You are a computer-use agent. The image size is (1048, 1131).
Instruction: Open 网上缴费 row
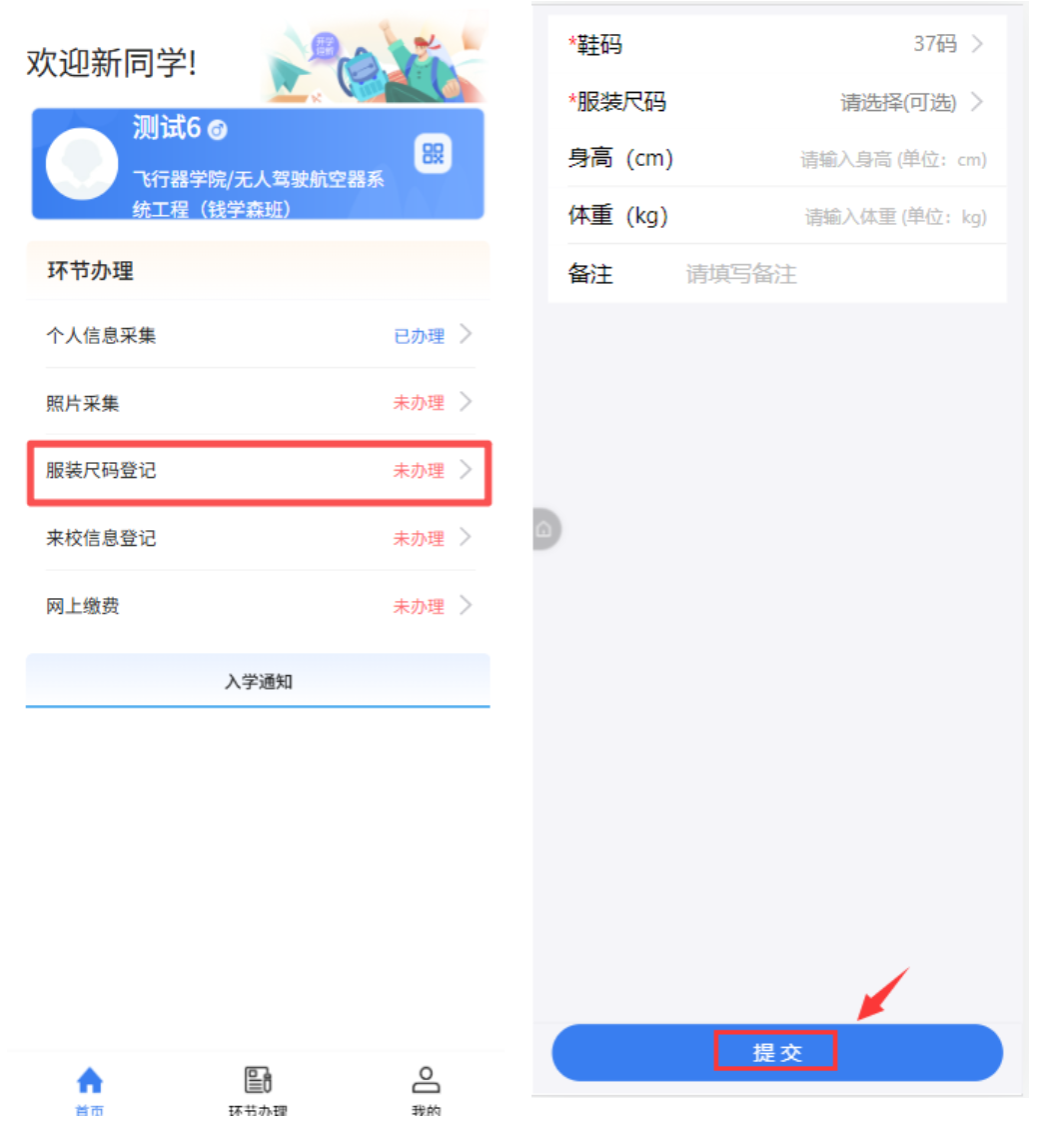point(258,606)
